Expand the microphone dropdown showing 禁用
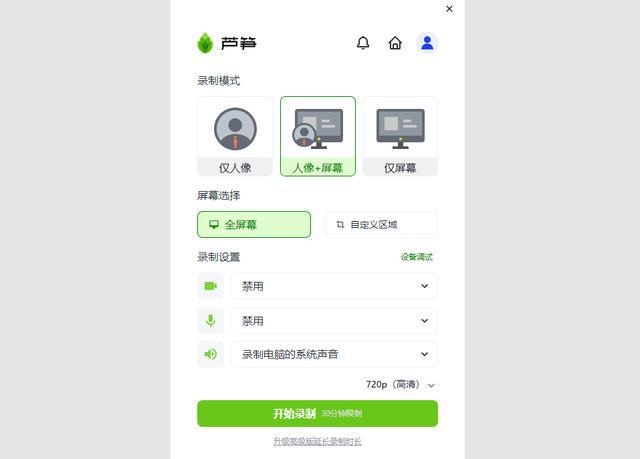640x459 pixels. (334, 321)
